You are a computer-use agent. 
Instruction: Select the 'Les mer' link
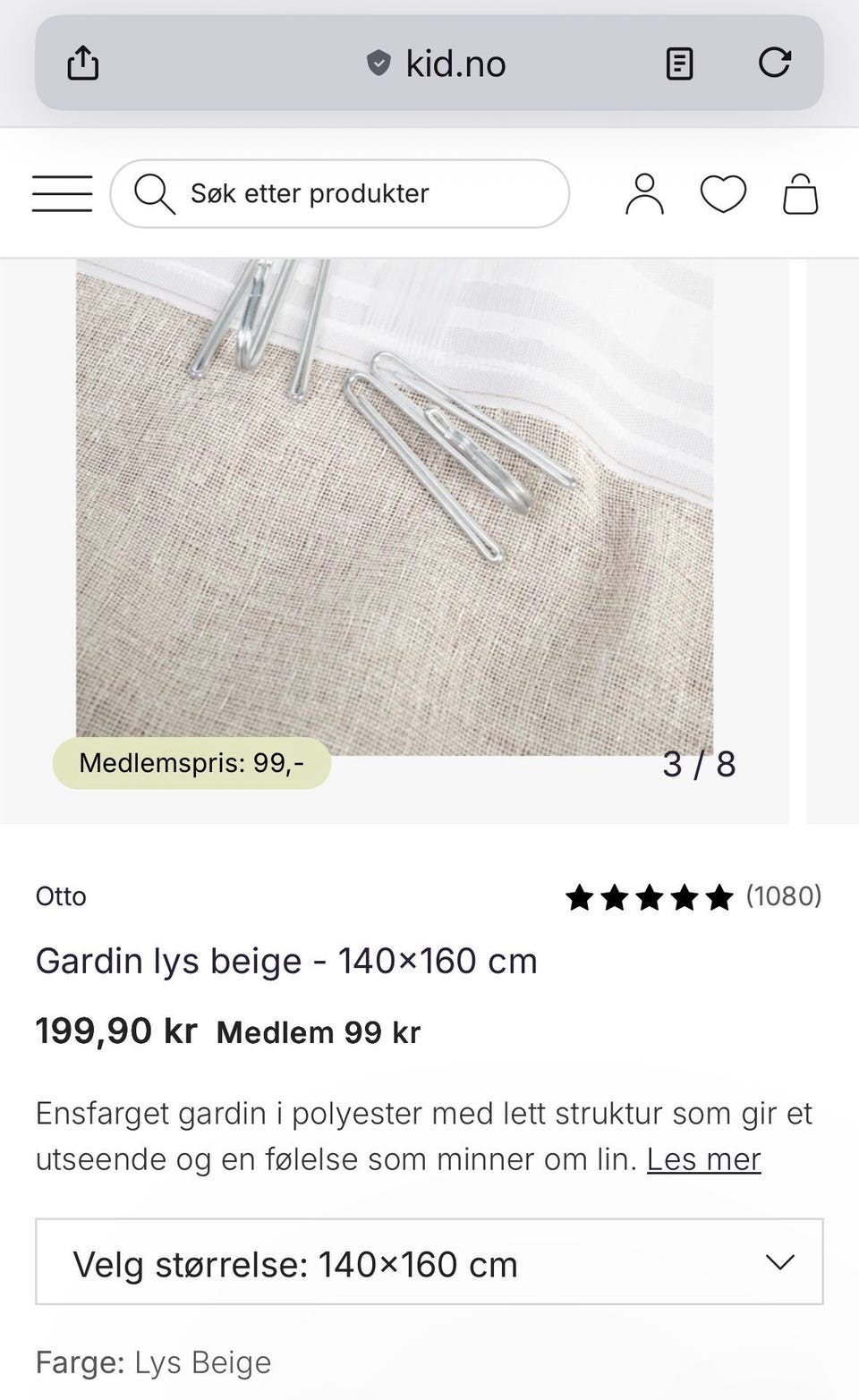pyautogui.click(x=704, y=1158)
